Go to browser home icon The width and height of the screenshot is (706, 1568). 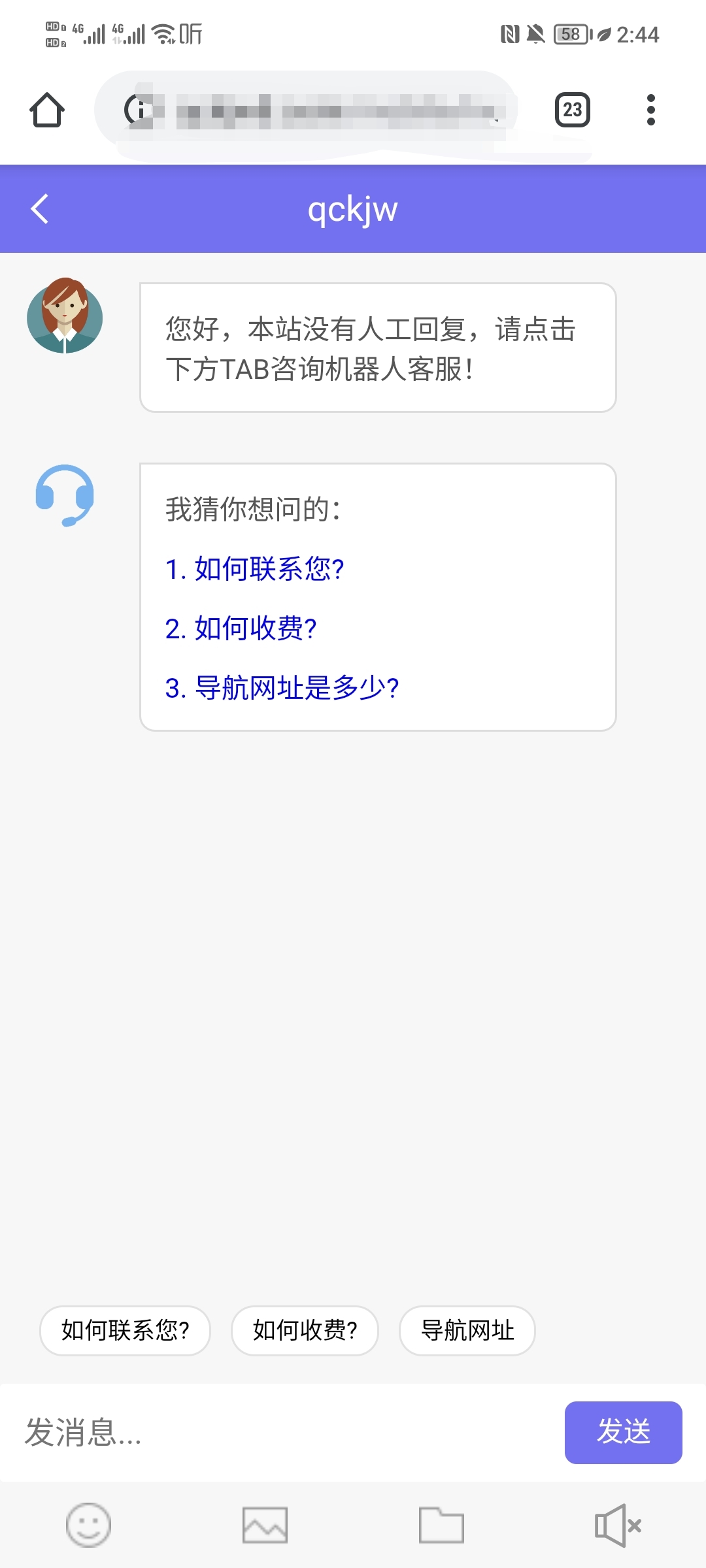click(x=47, y=110)
